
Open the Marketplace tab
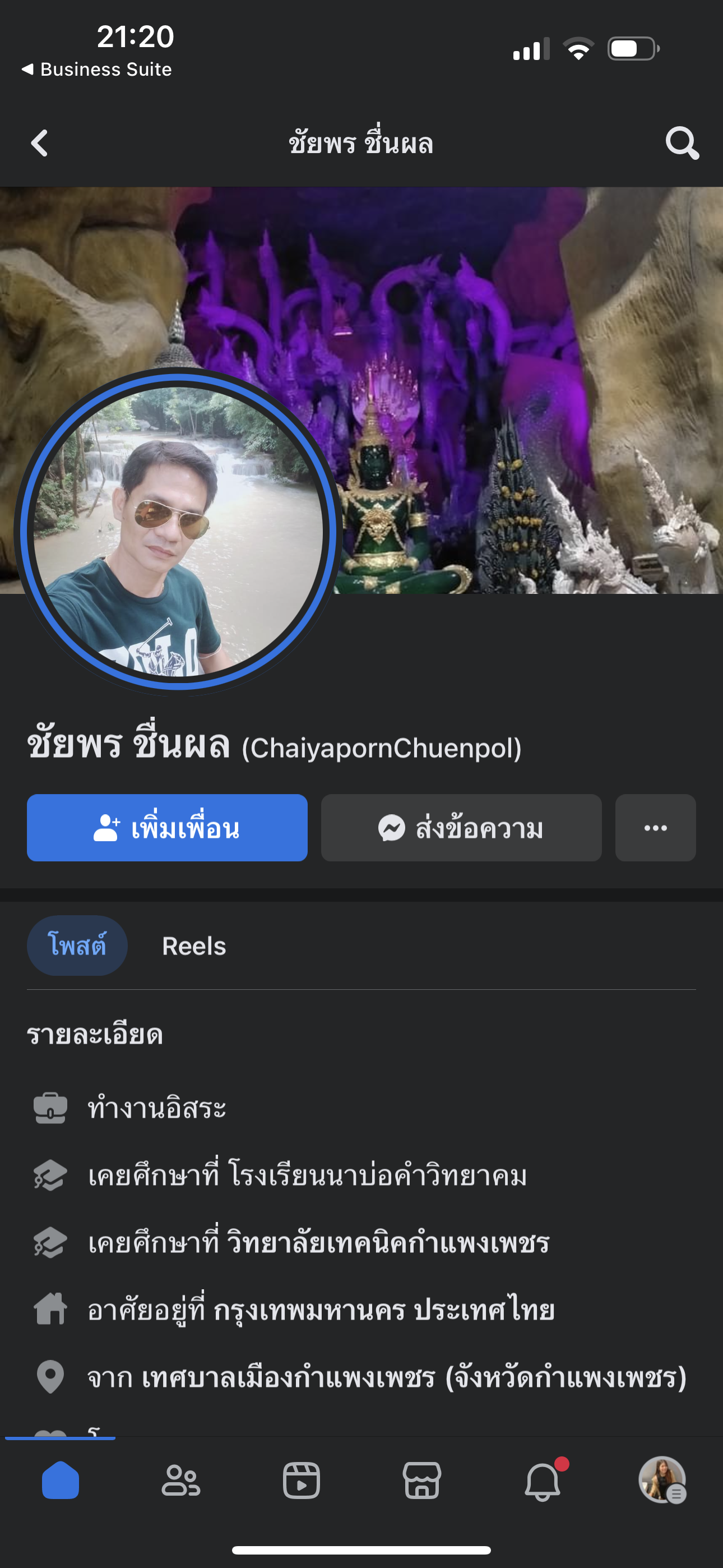421,1481
